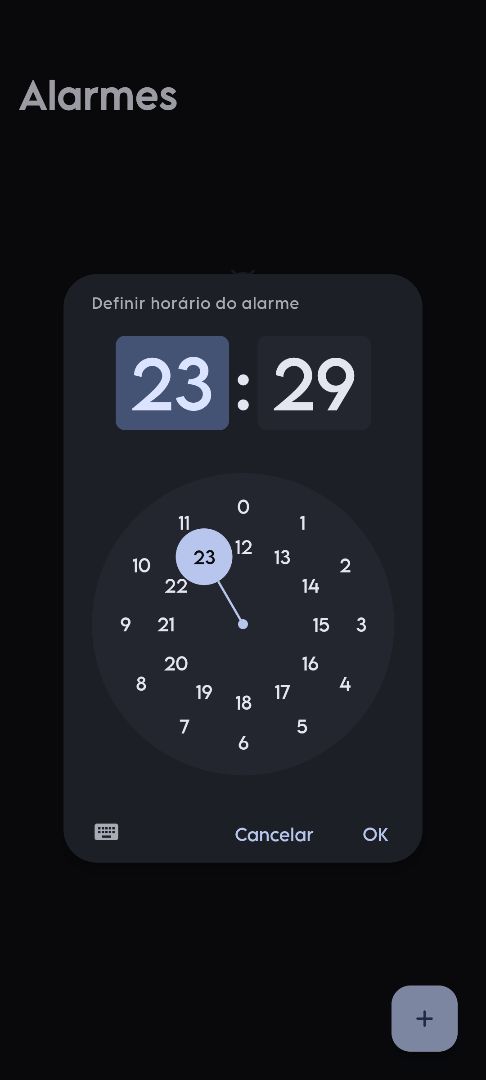This screenshot has width=486, height=1080.
Task: Select the hour field showing 23
Action: [172, 383]
